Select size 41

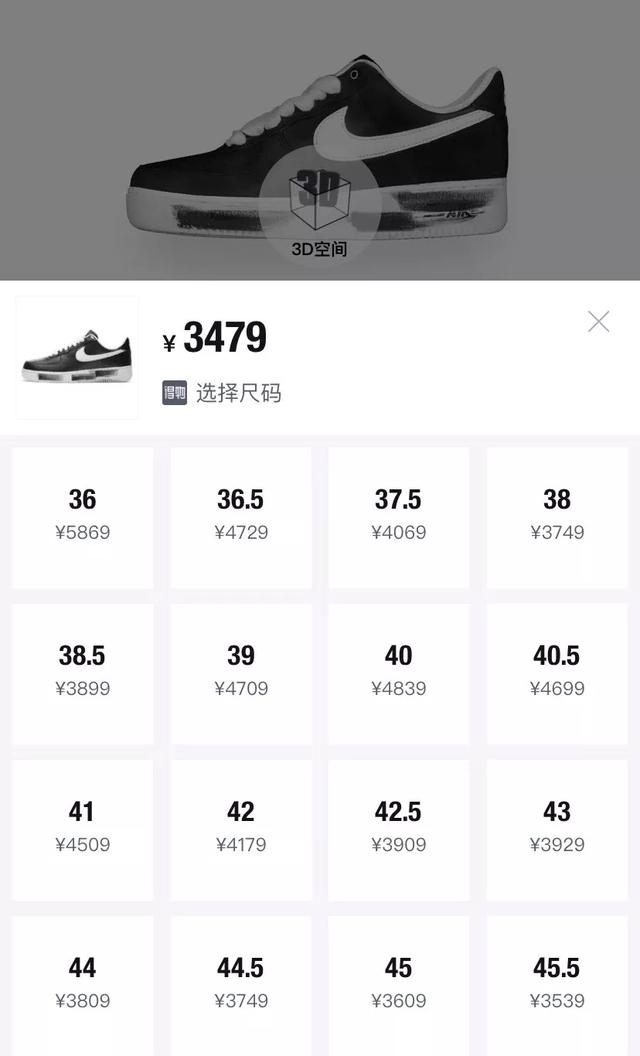click(83, 828)
